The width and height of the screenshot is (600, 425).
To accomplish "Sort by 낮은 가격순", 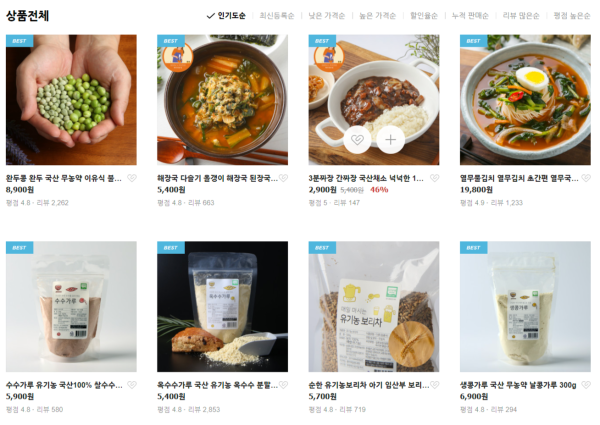I will 329,16.
